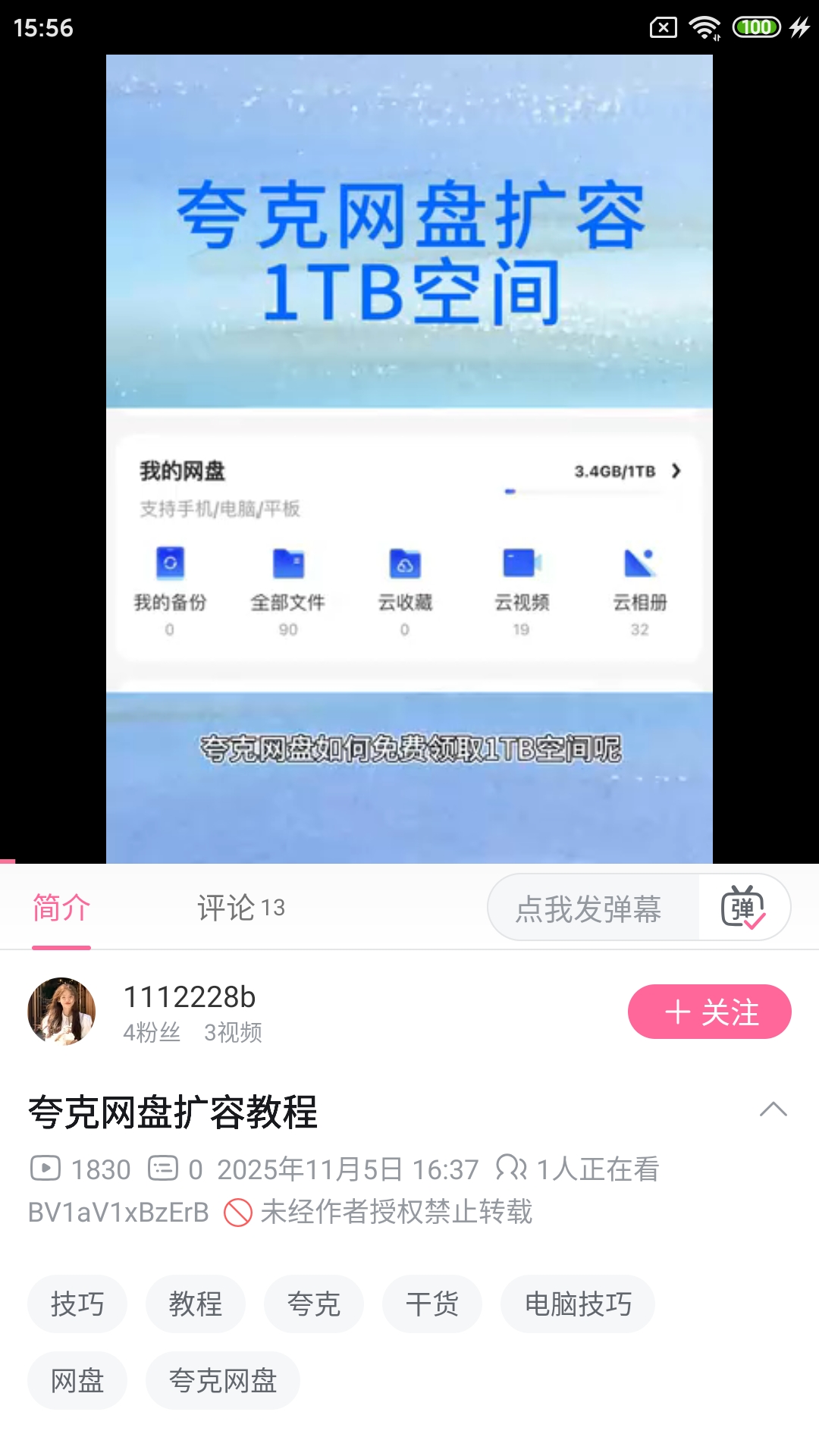819x1456 pixels.
Task: Click the user avatar of 1112228b
Action: (x=64, y=1012)
